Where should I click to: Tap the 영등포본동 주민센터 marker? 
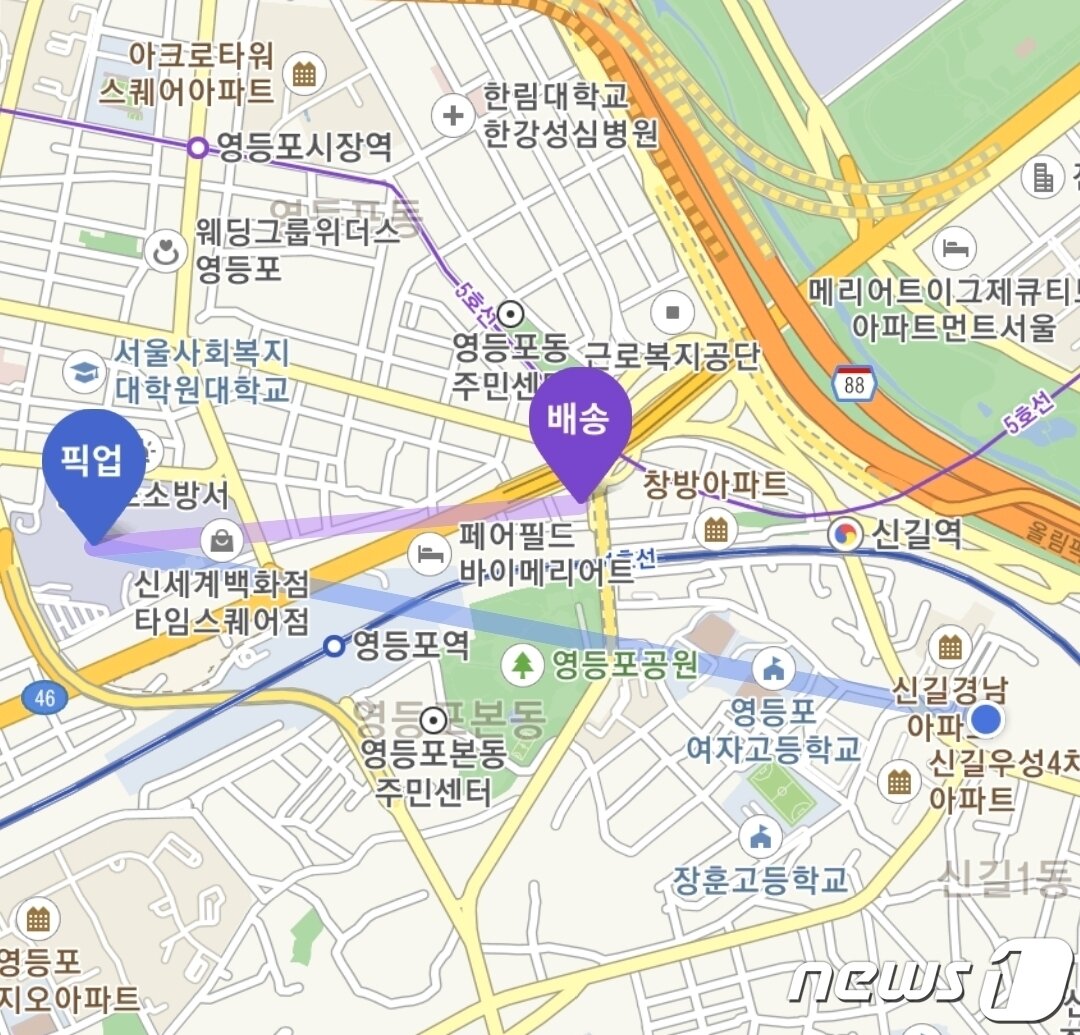tap(434, 720)
